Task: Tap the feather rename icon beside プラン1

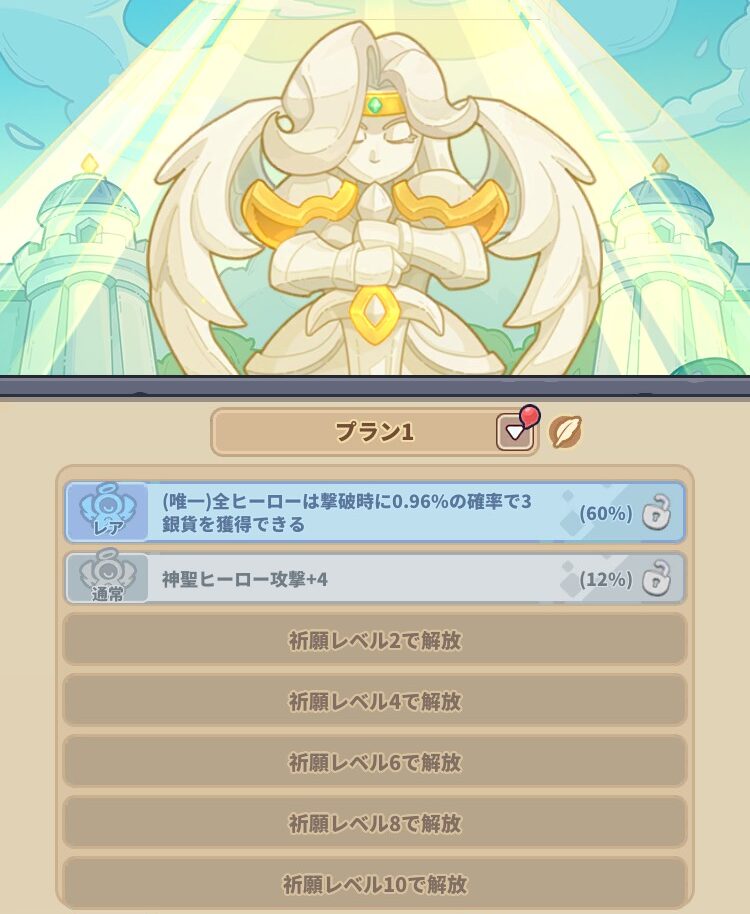Action: [x=566, y=432]
